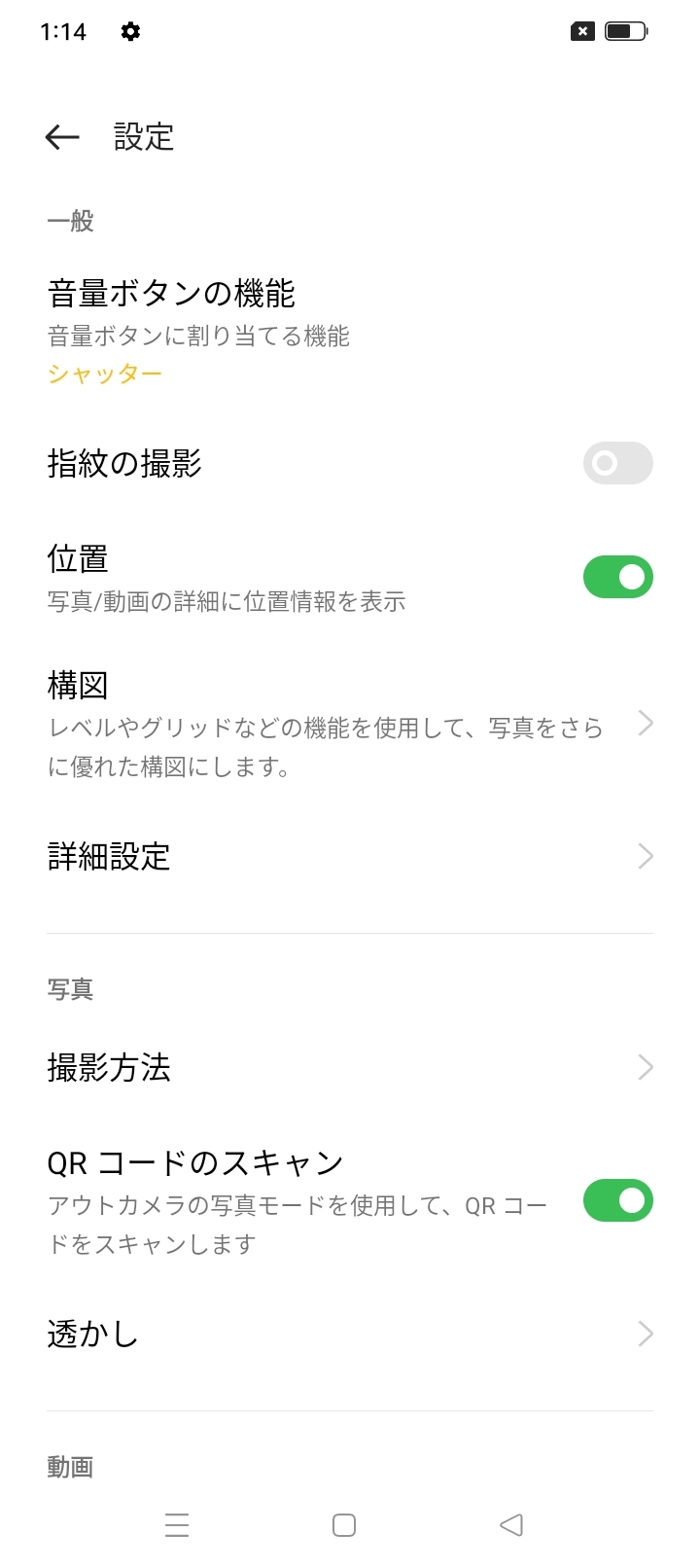Tap the system home button
This screenshot has height=1568, width=700.
point(344,1524)
